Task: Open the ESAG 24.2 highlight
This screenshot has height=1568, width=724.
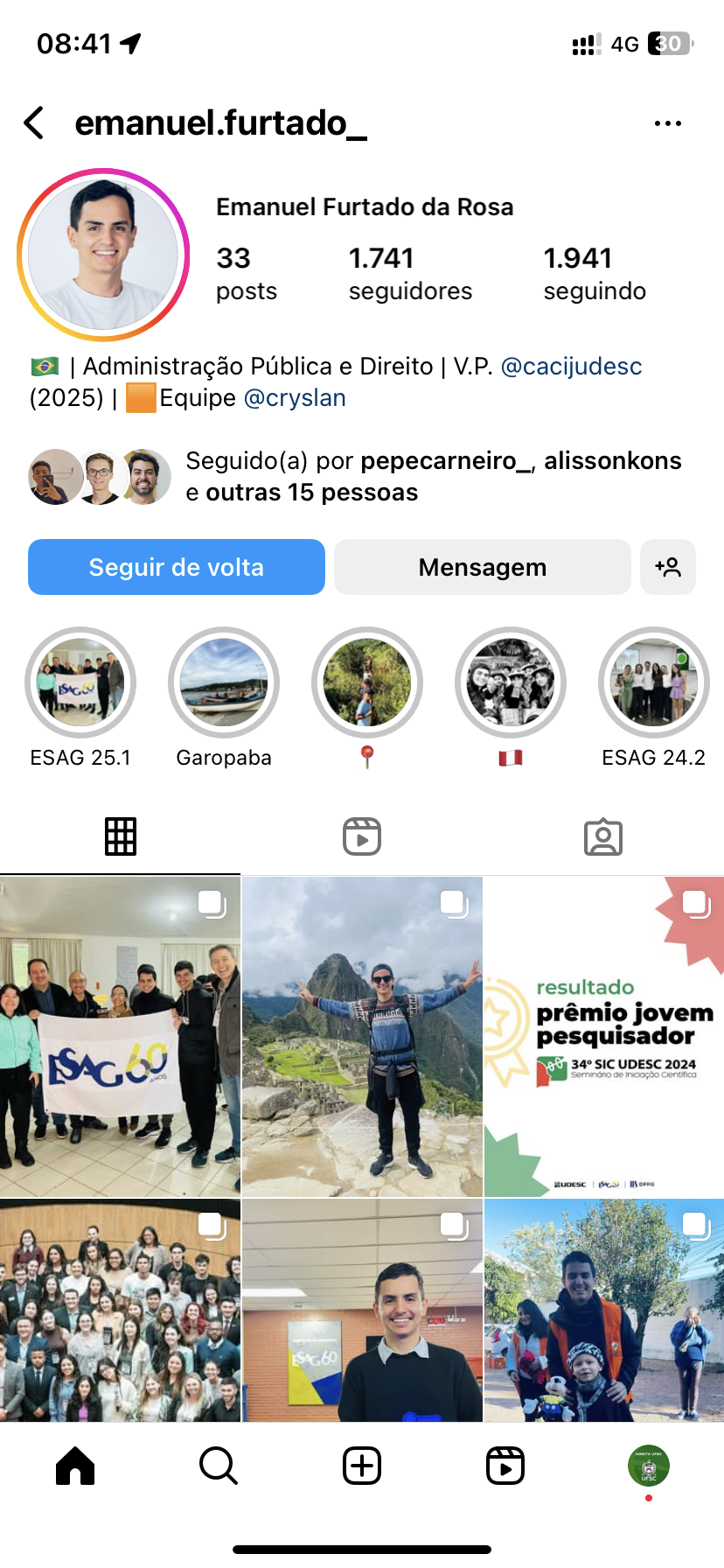Action: coord(653,683)
